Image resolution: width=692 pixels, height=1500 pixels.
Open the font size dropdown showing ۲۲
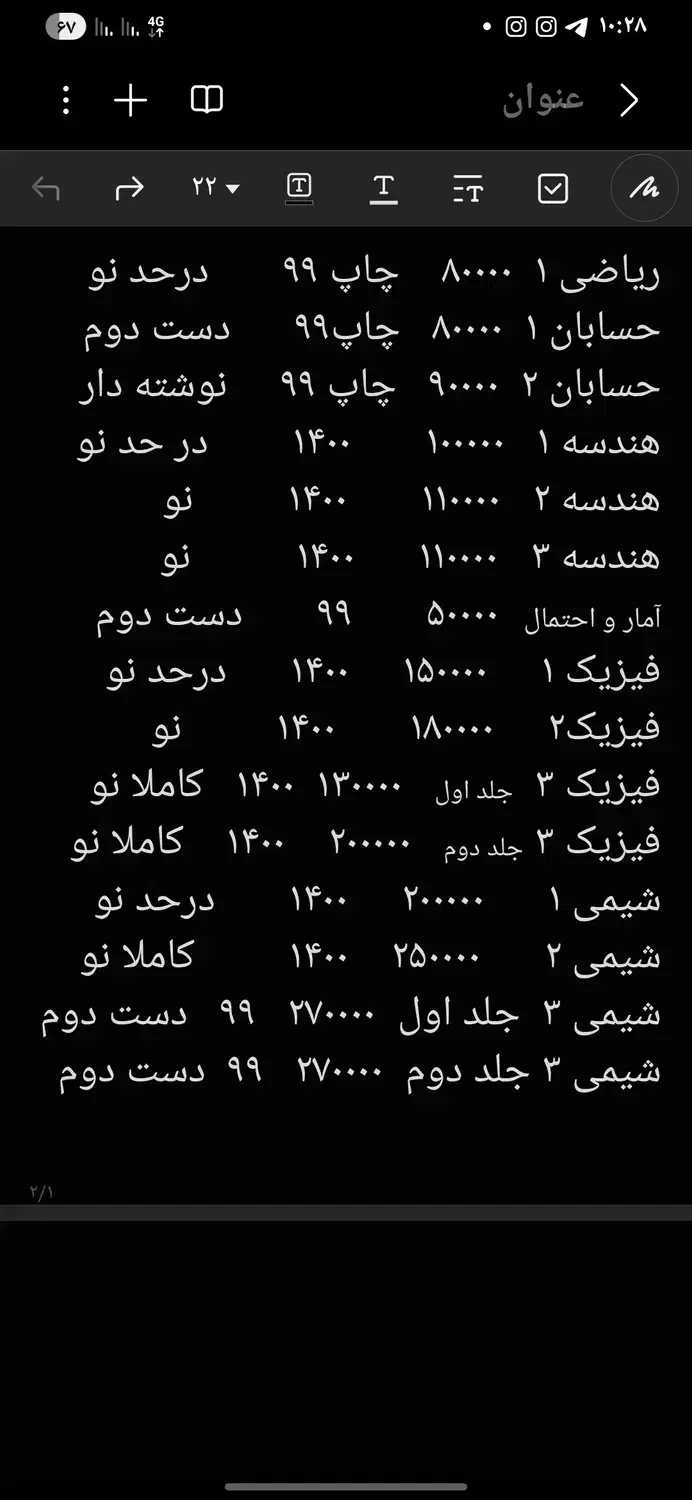[x=216, y=188]
